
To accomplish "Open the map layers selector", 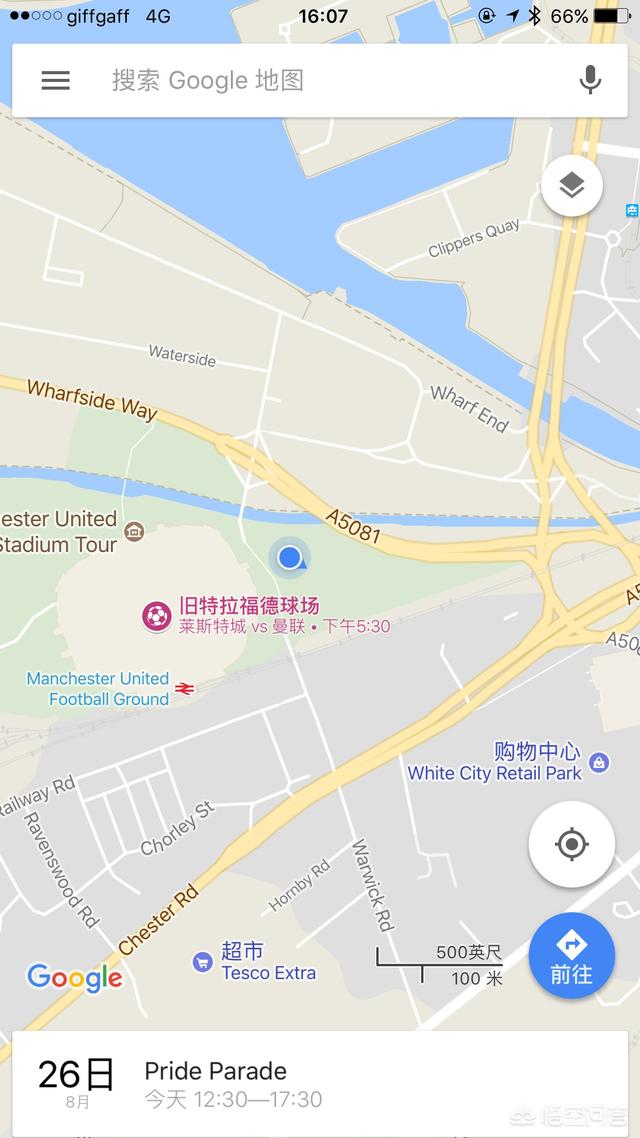I will 572,186.
